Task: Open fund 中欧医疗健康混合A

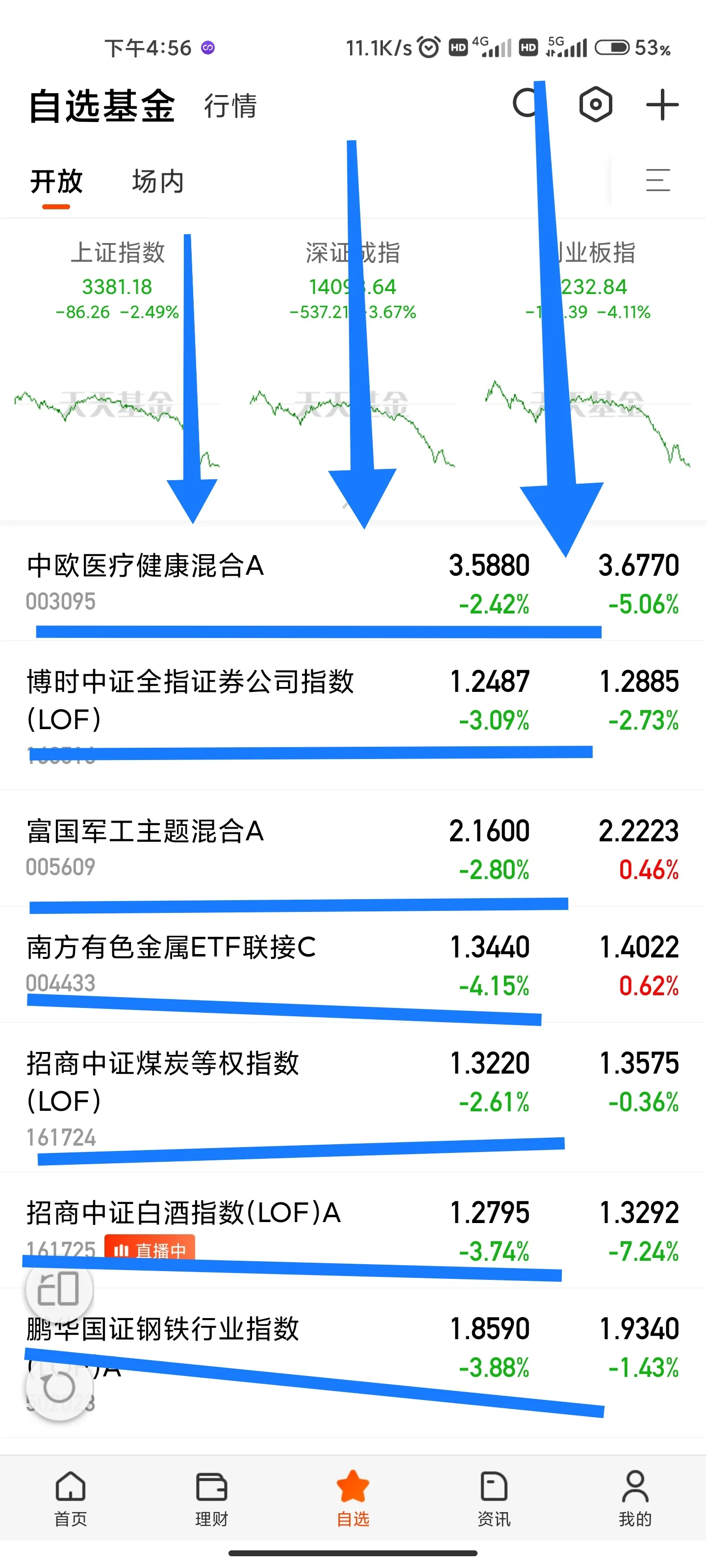Action: point(353,583)
